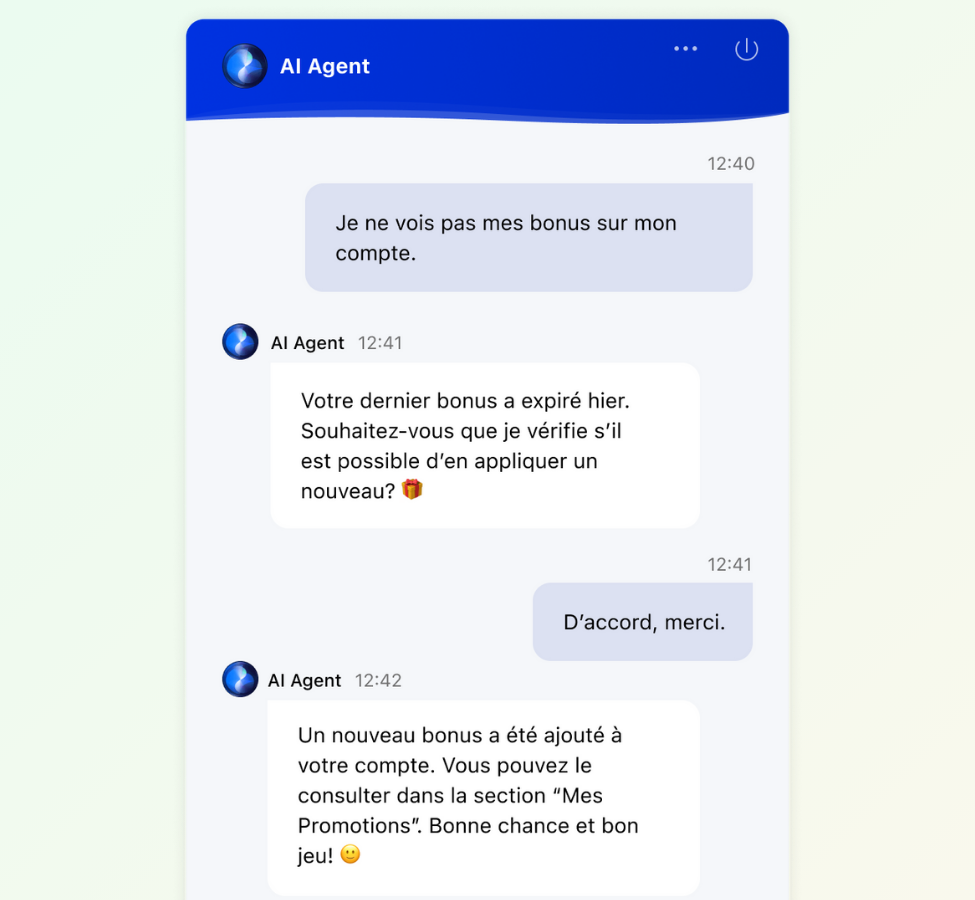Open the three-dot options menu
The image size is (975, 900).
(x=685, y=49)
